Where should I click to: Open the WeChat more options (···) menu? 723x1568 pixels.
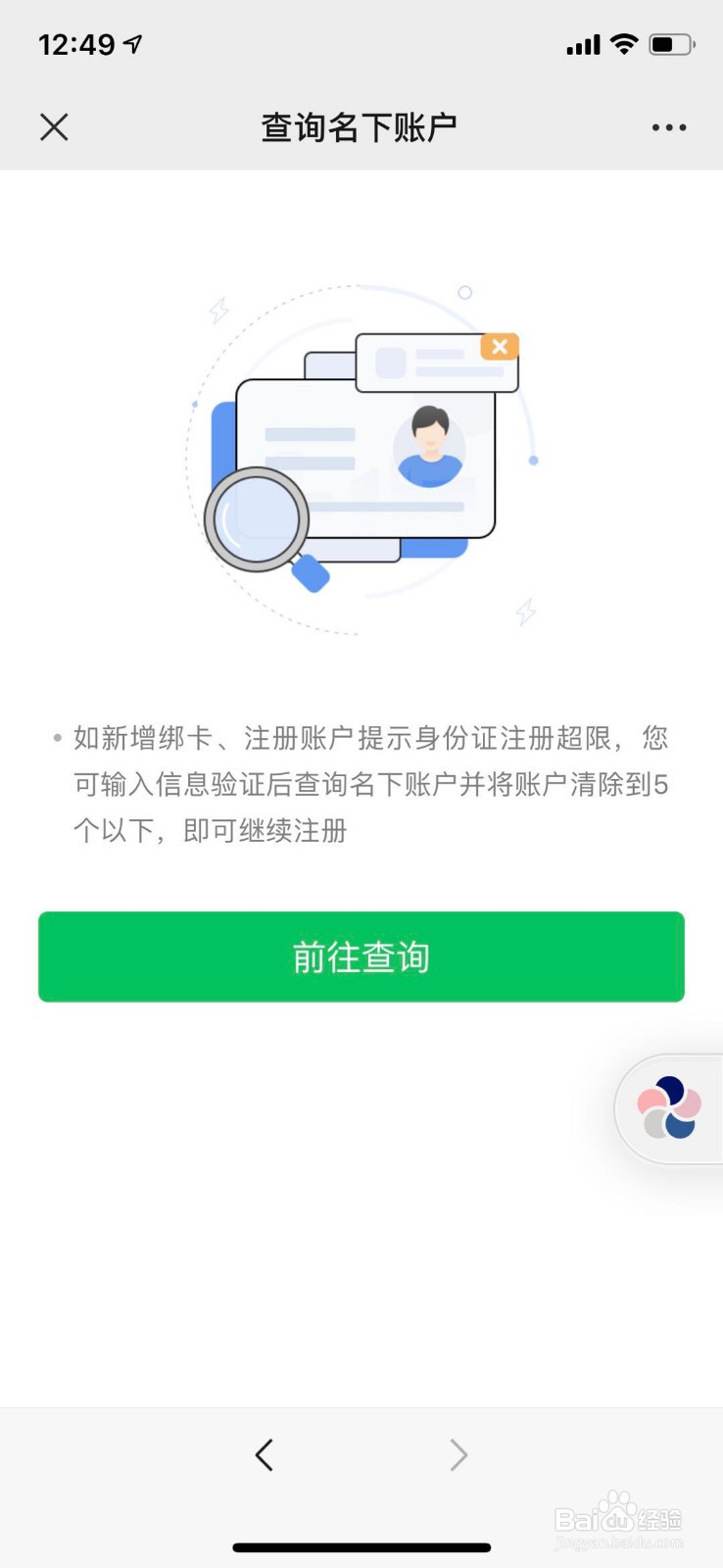point(668,127)
